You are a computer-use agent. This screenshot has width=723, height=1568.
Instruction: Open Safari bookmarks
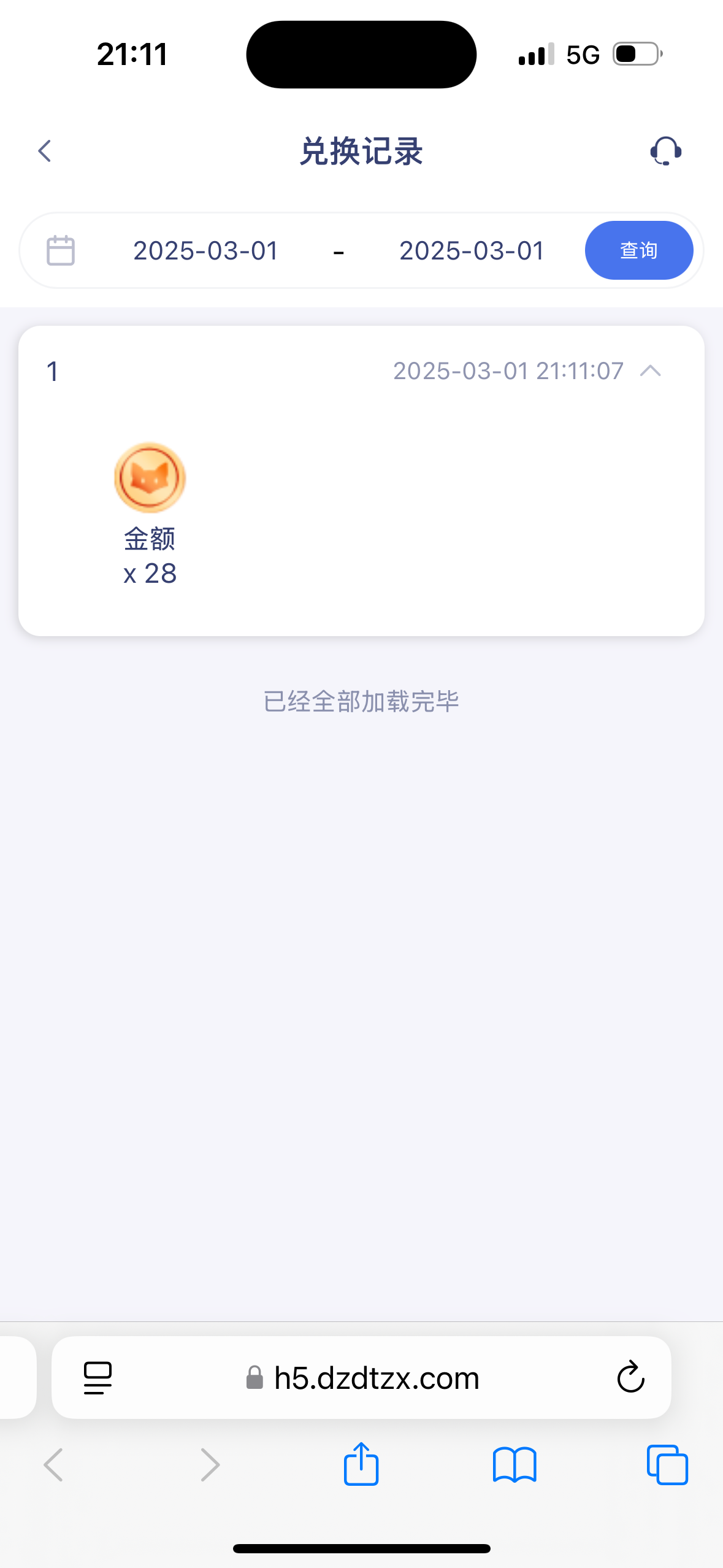click(515, 1464)
